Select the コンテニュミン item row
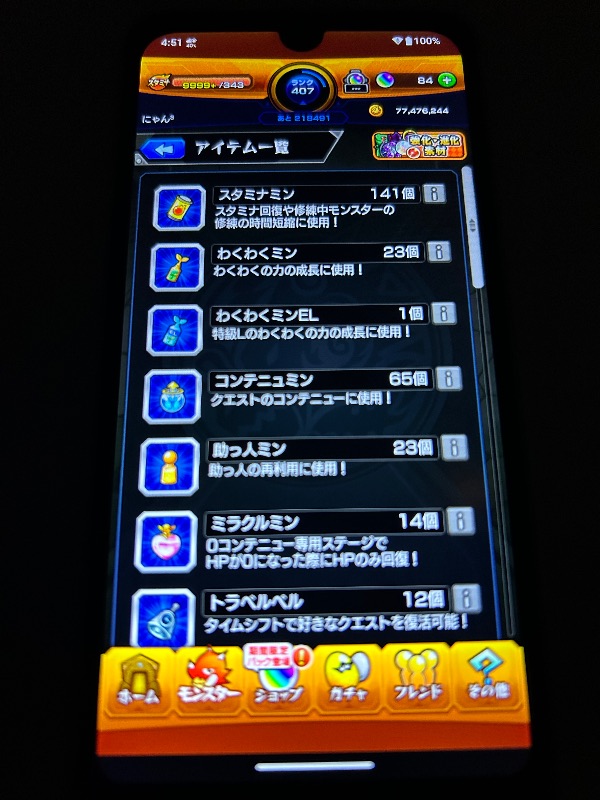The image size is (600, 800). [x=300, y=390]
